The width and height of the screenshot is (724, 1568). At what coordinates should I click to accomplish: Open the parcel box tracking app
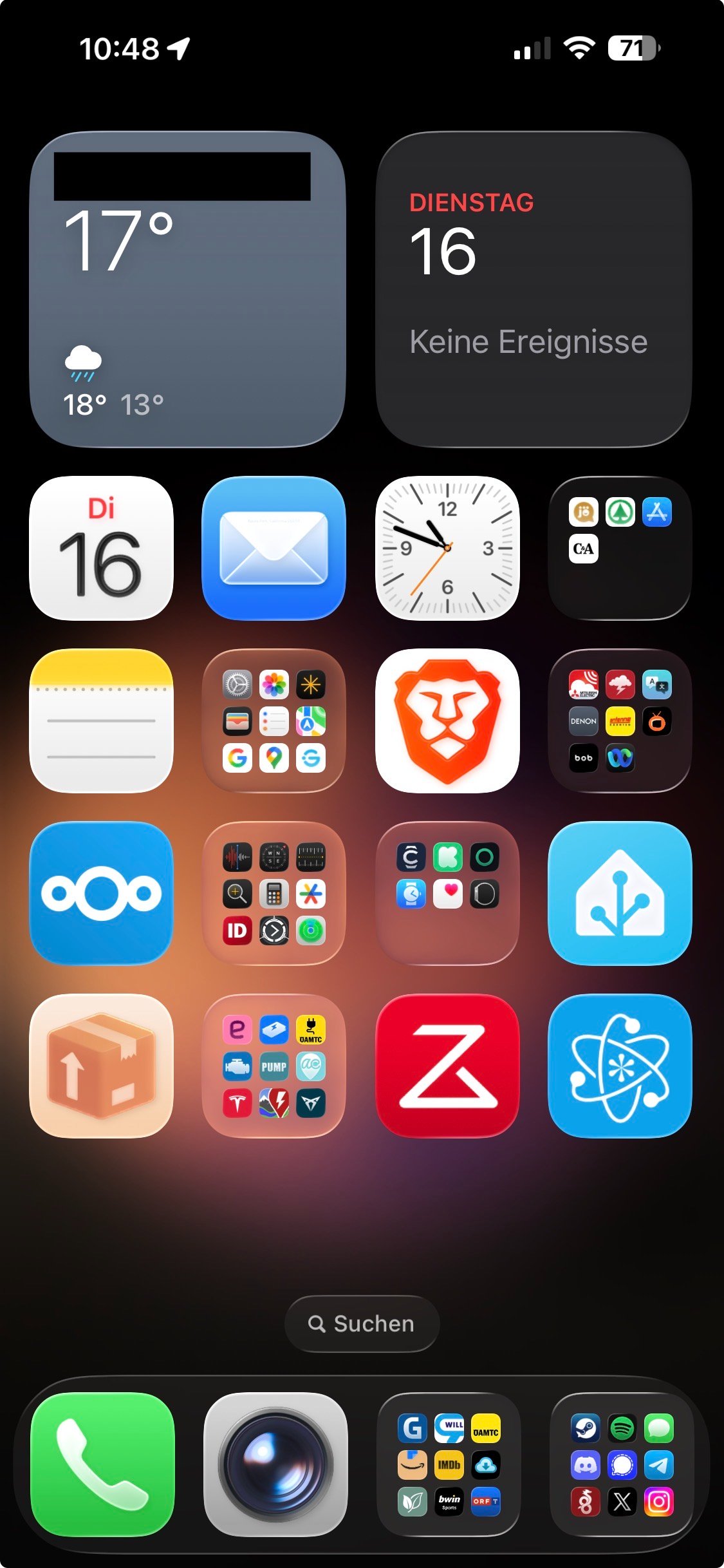[101, 1066]
